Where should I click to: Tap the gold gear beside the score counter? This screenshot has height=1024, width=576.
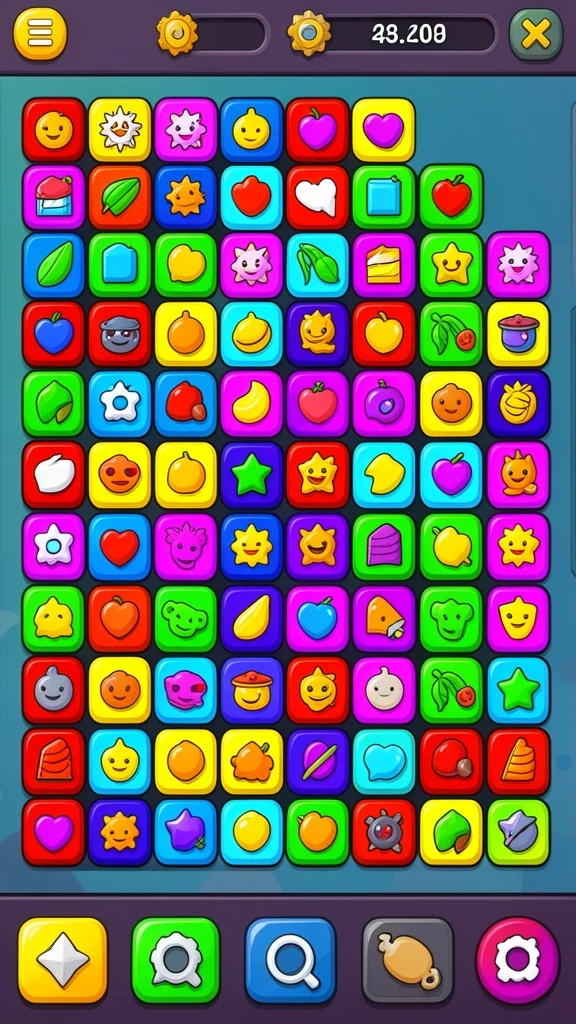(x=309, y=33)
